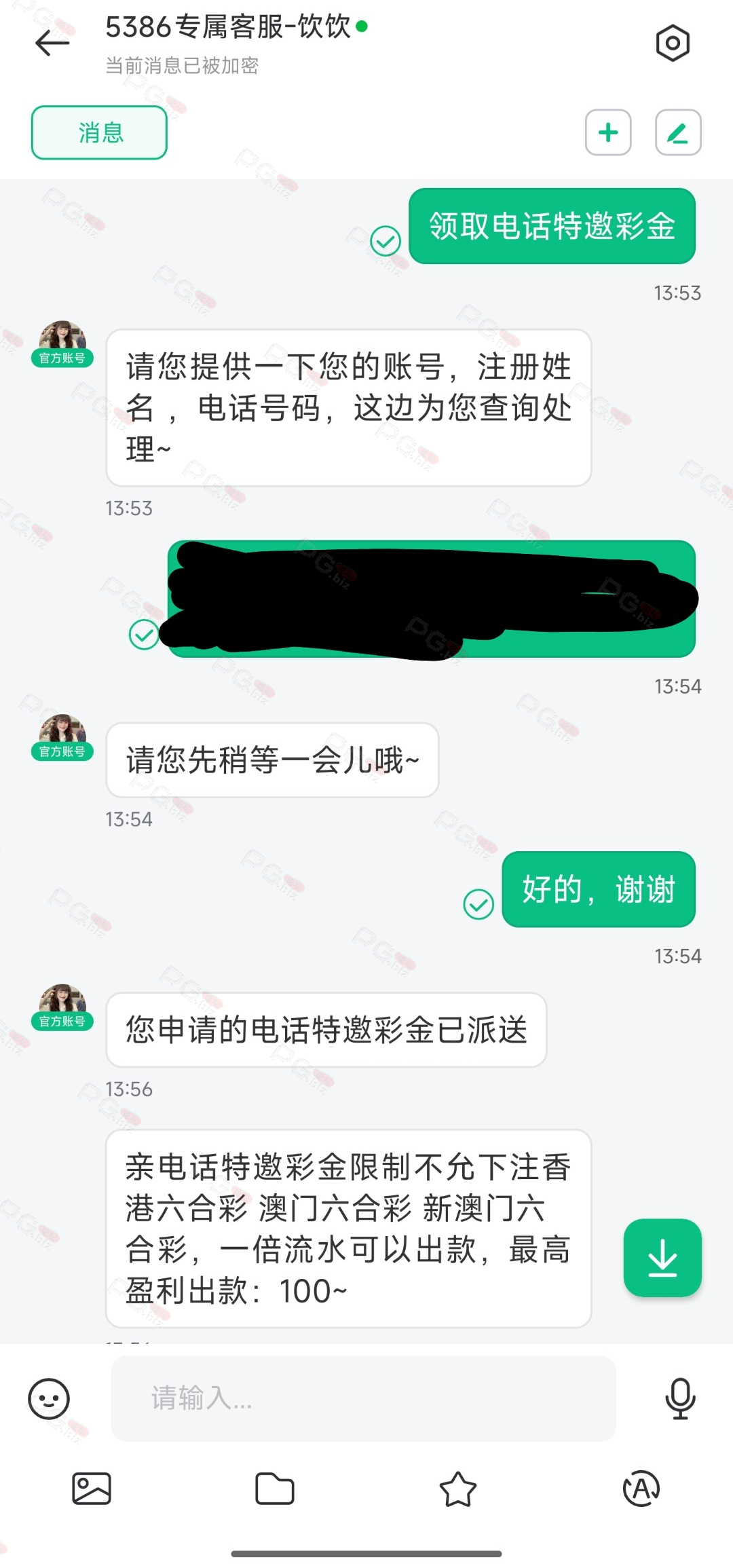Jump to latest message with down arrow
The image size is (733, 1568).
pyautogui.click(x=662, y=1258)
